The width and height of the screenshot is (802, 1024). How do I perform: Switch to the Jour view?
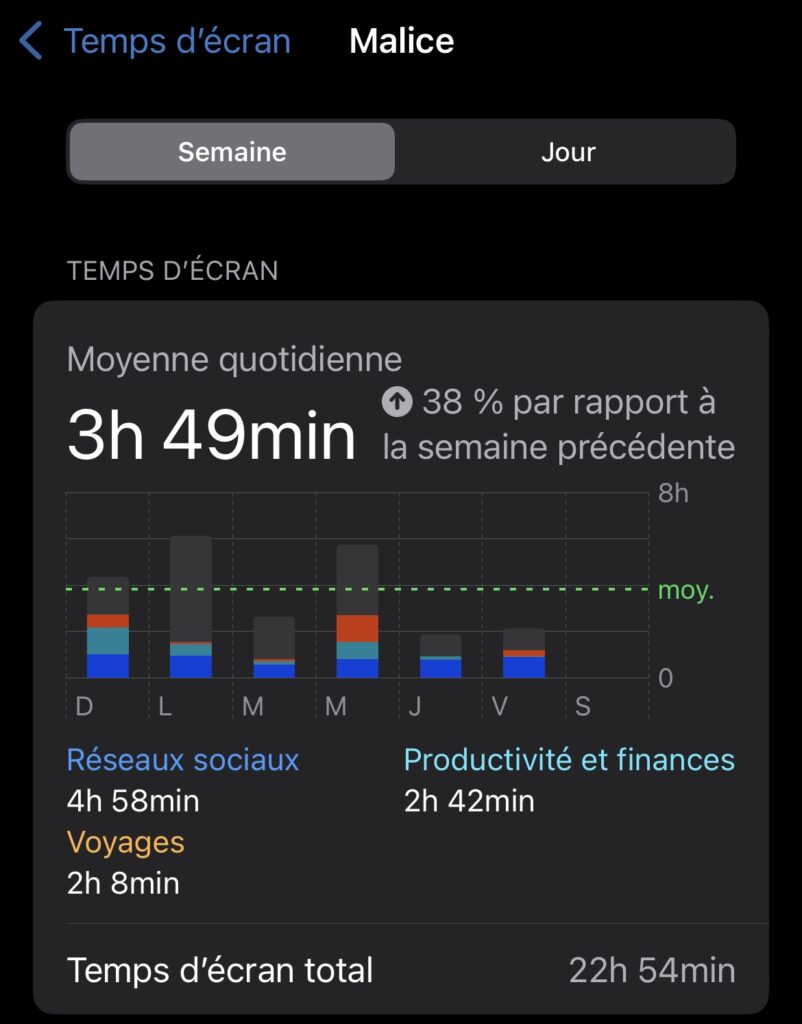tap(568, 152)
